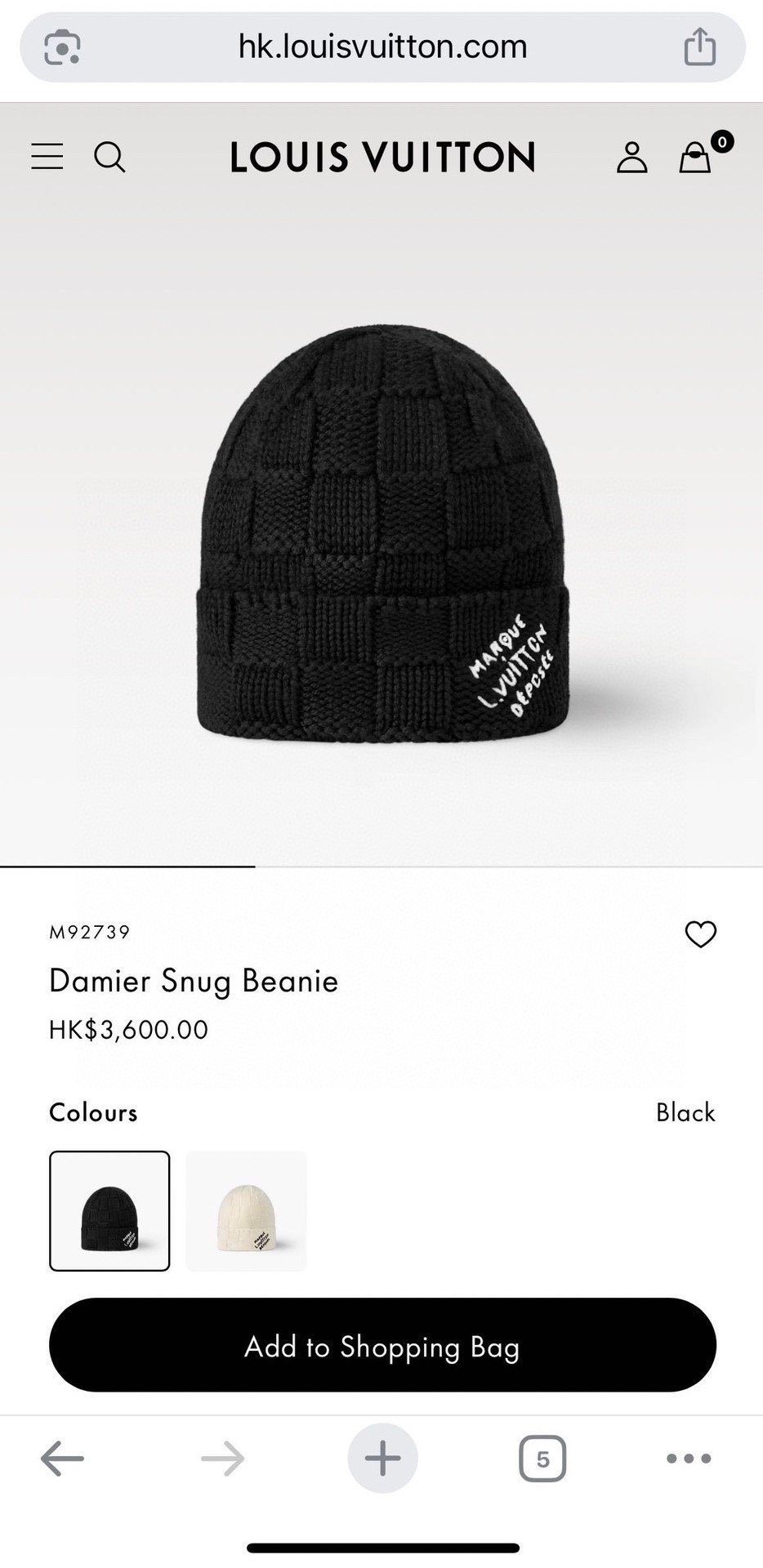Tap the page translate/reader icon in address bar
Screen dimensions: 763x1568
(61, 47)
